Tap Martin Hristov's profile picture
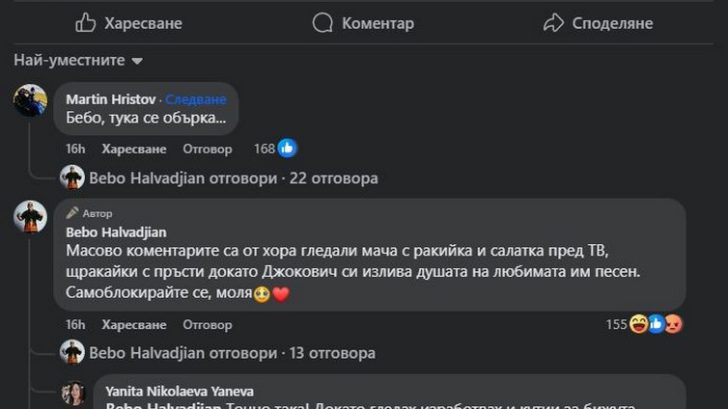The image size is (728, 409). (x=30, y=100)
